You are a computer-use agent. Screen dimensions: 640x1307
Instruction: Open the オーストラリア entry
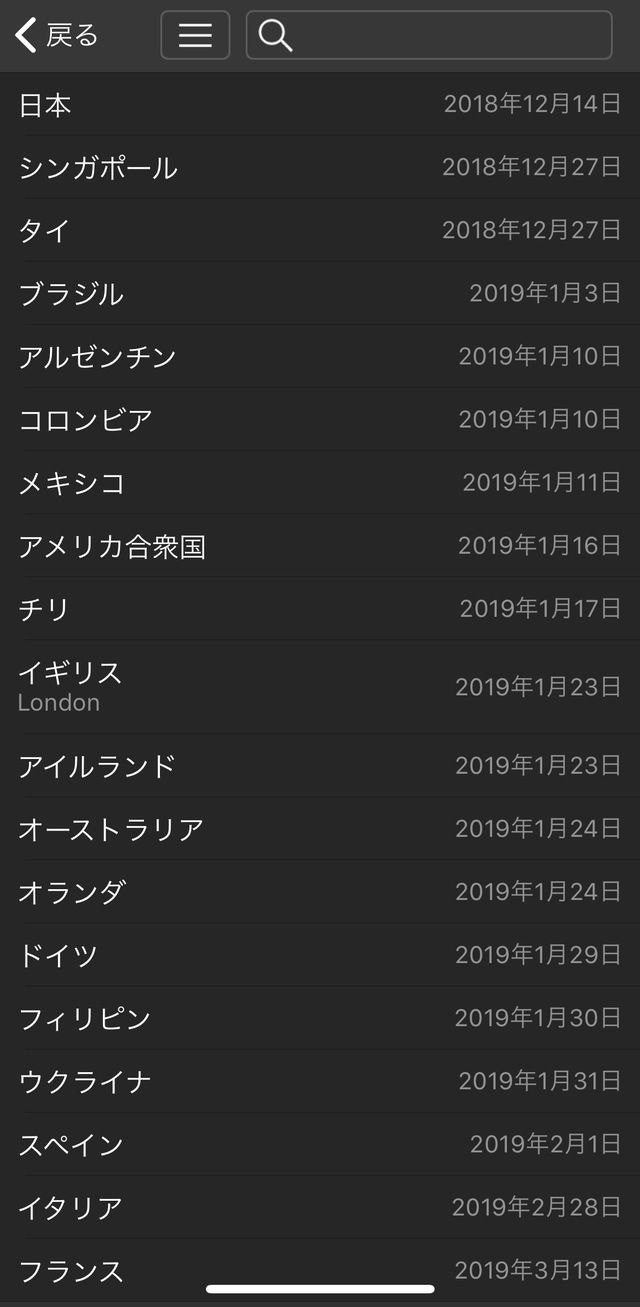320,829
